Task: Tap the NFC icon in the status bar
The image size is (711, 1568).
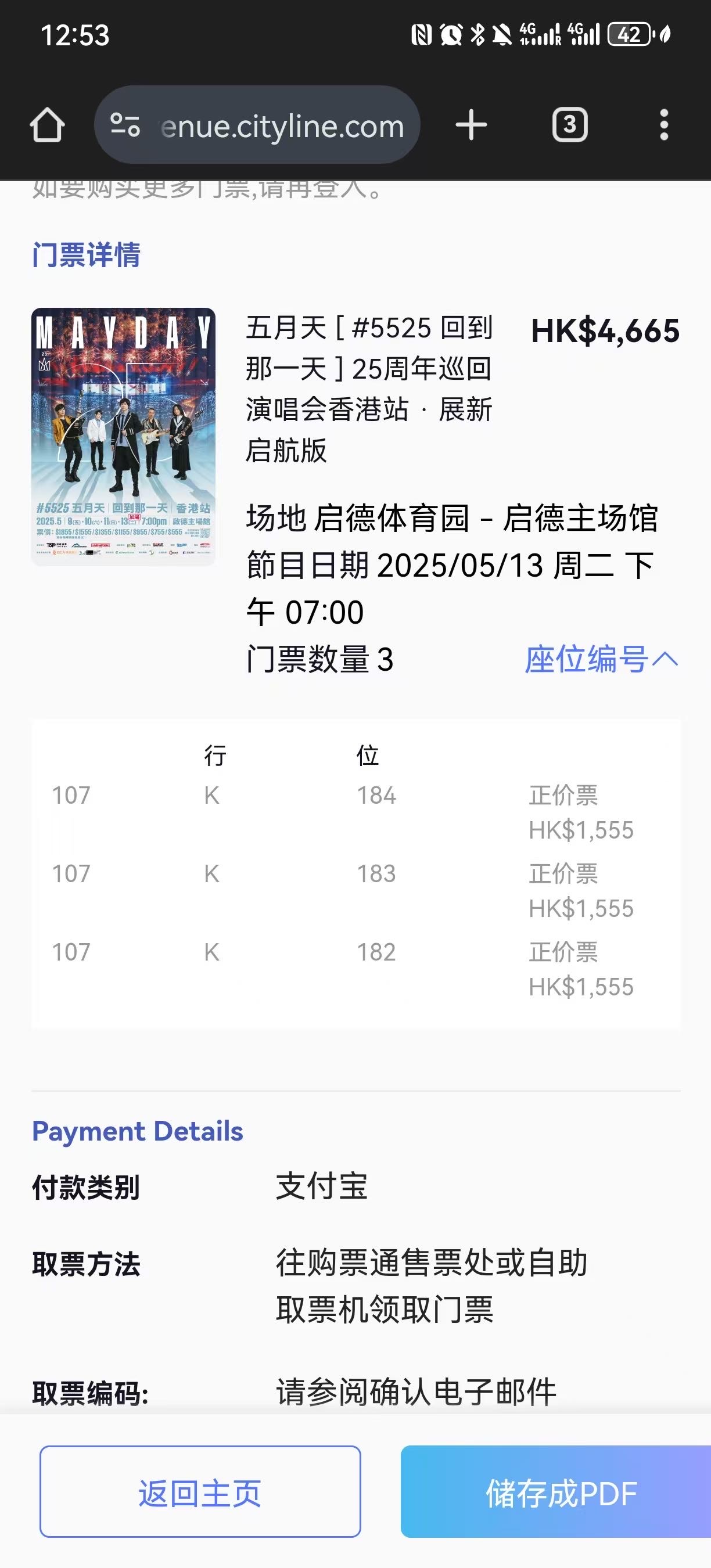Action: tap(421, 34)
